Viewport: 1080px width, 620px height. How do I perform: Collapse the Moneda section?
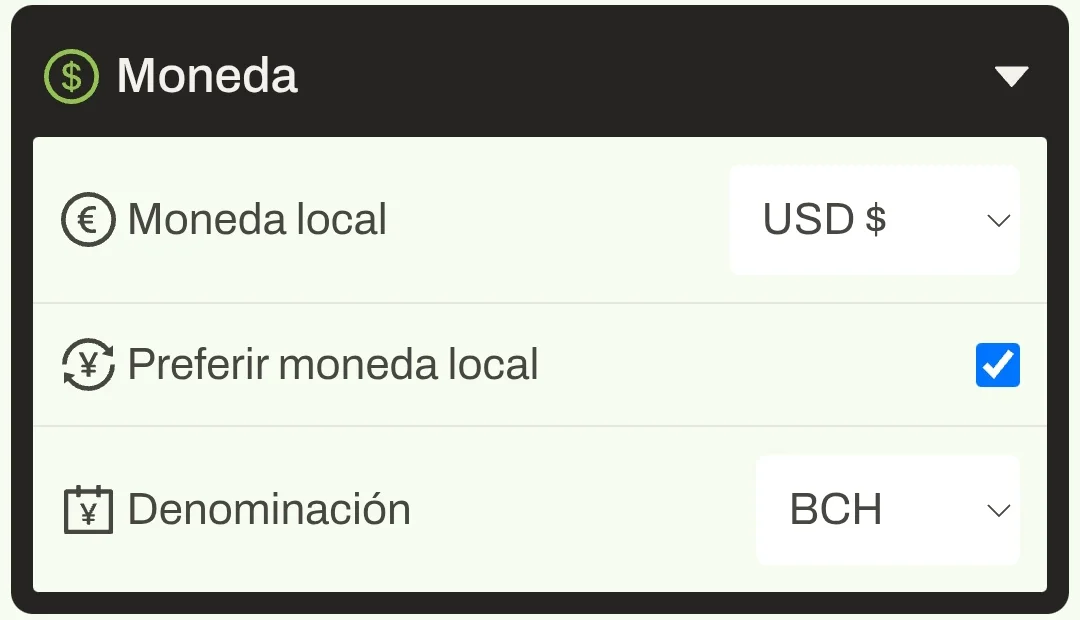(1011, 76)
